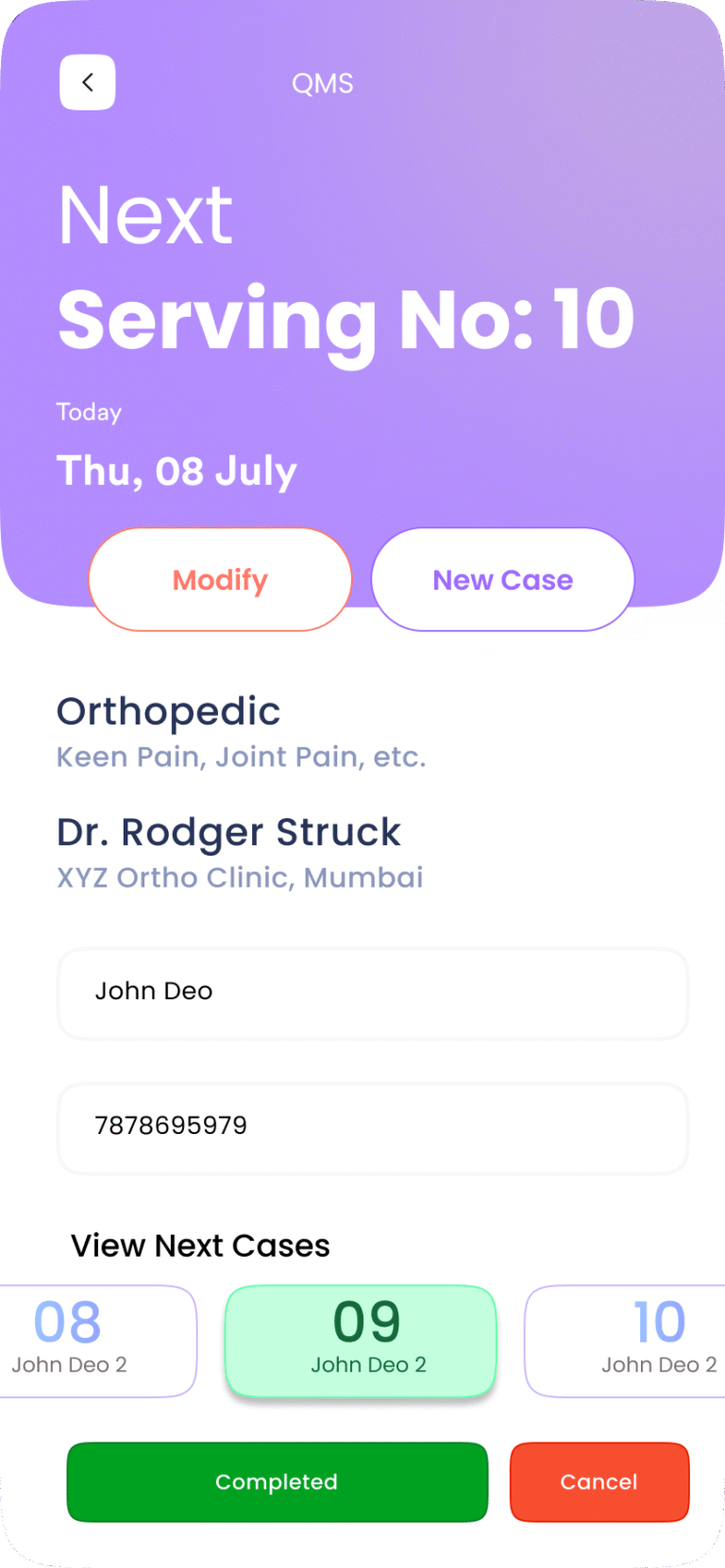Select case card number 09
The height and width of the screenshot is (1568, 725).
pos(361,1340)
